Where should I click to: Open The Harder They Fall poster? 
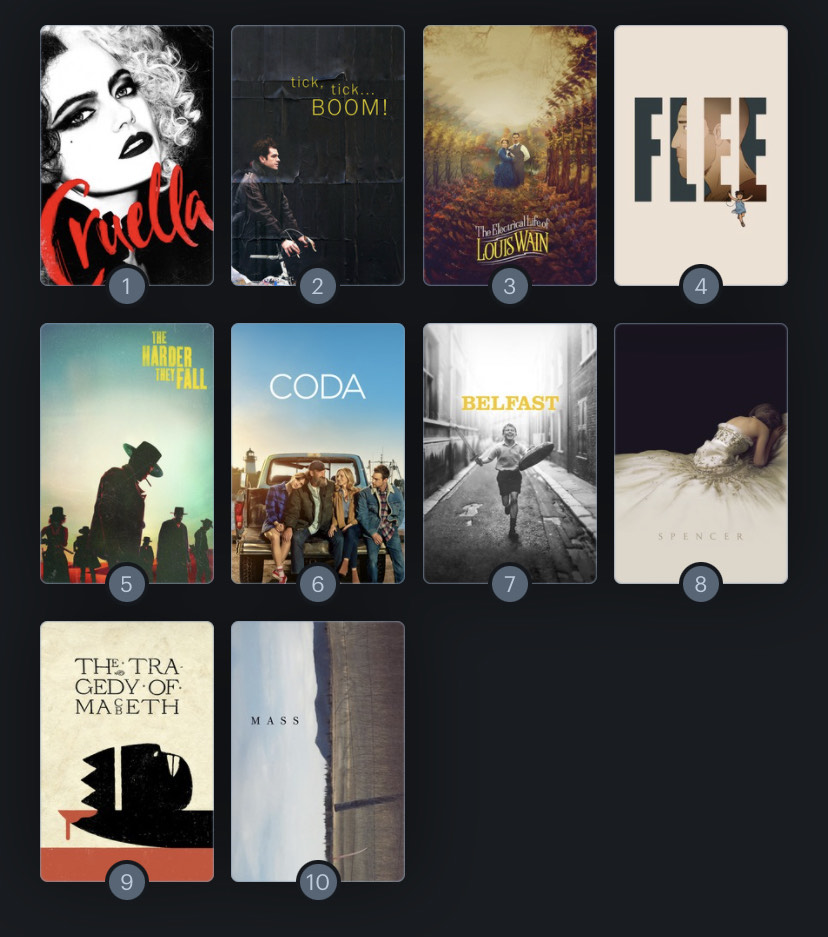click(126, 452)
